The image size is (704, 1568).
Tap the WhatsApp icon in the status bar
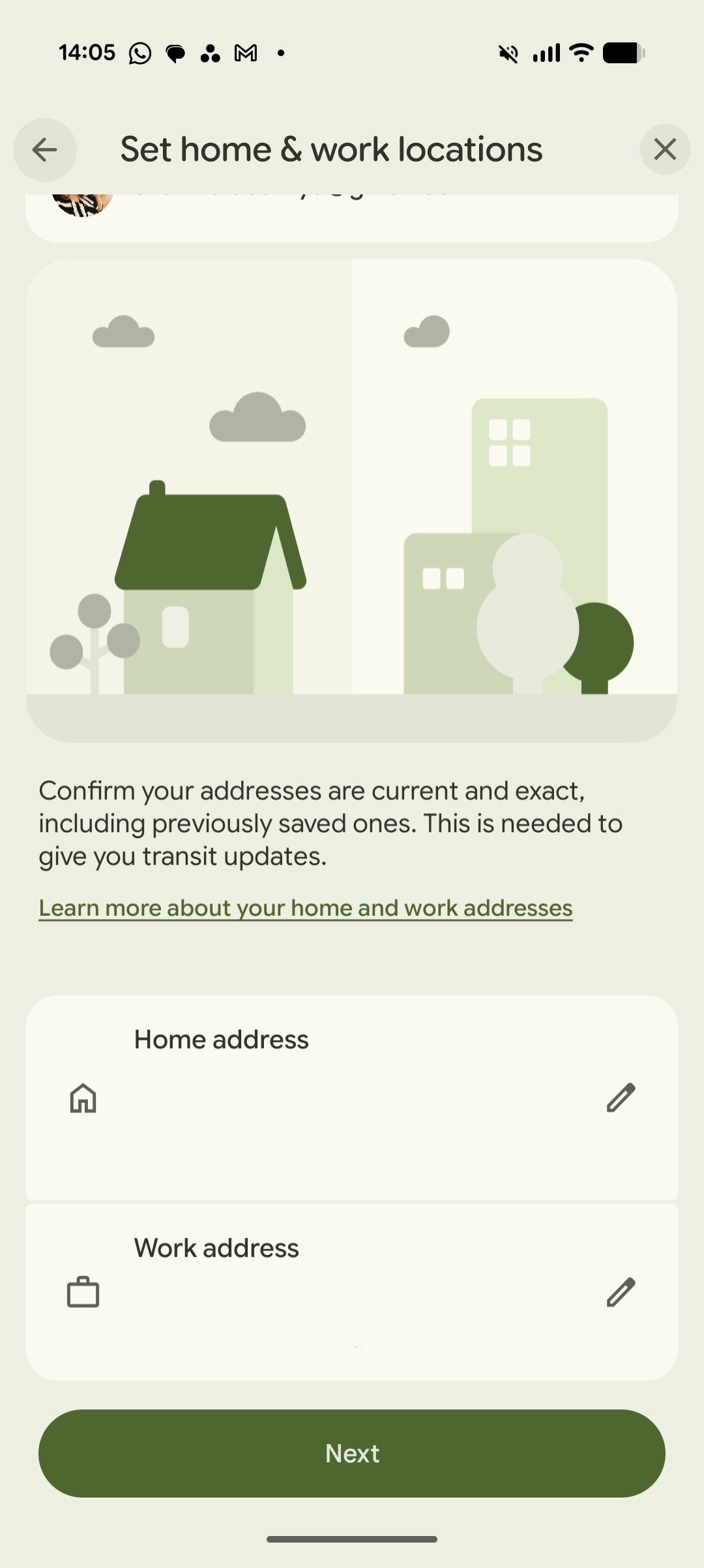[139, 52]
